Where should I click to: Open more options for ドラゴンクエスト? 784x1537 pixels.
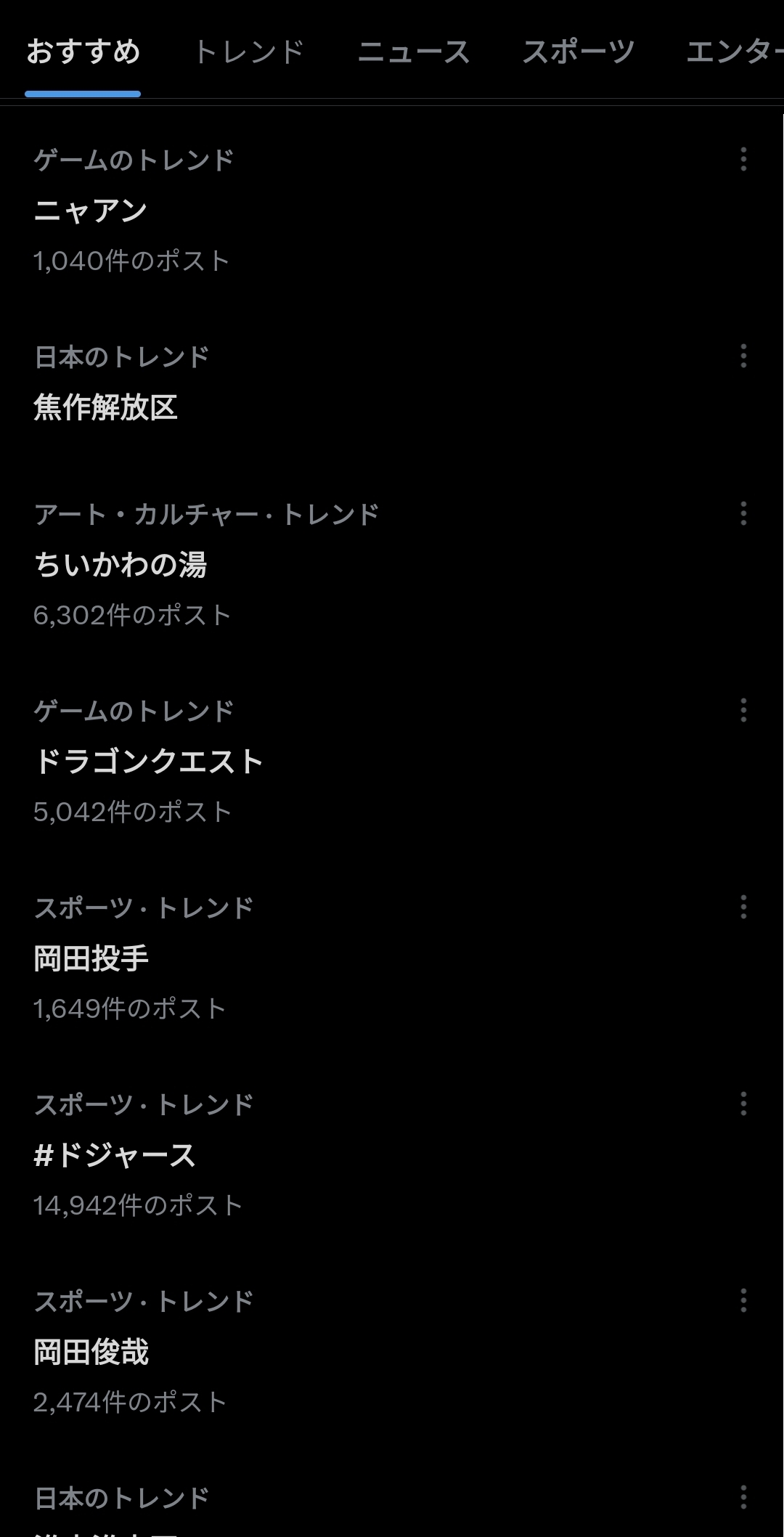coord(743,710)
